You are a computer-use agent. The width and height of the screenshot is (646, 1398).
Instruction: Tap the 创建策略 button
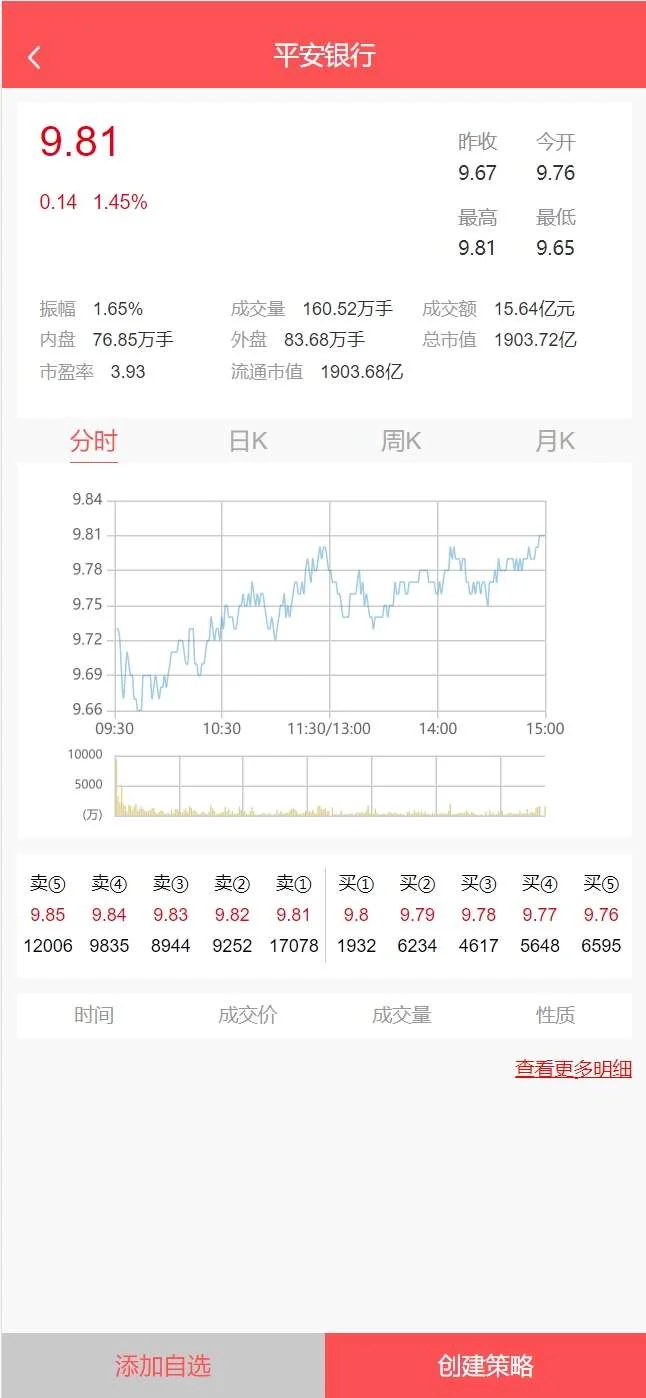pyautogui.click(x=485, y=1365)
